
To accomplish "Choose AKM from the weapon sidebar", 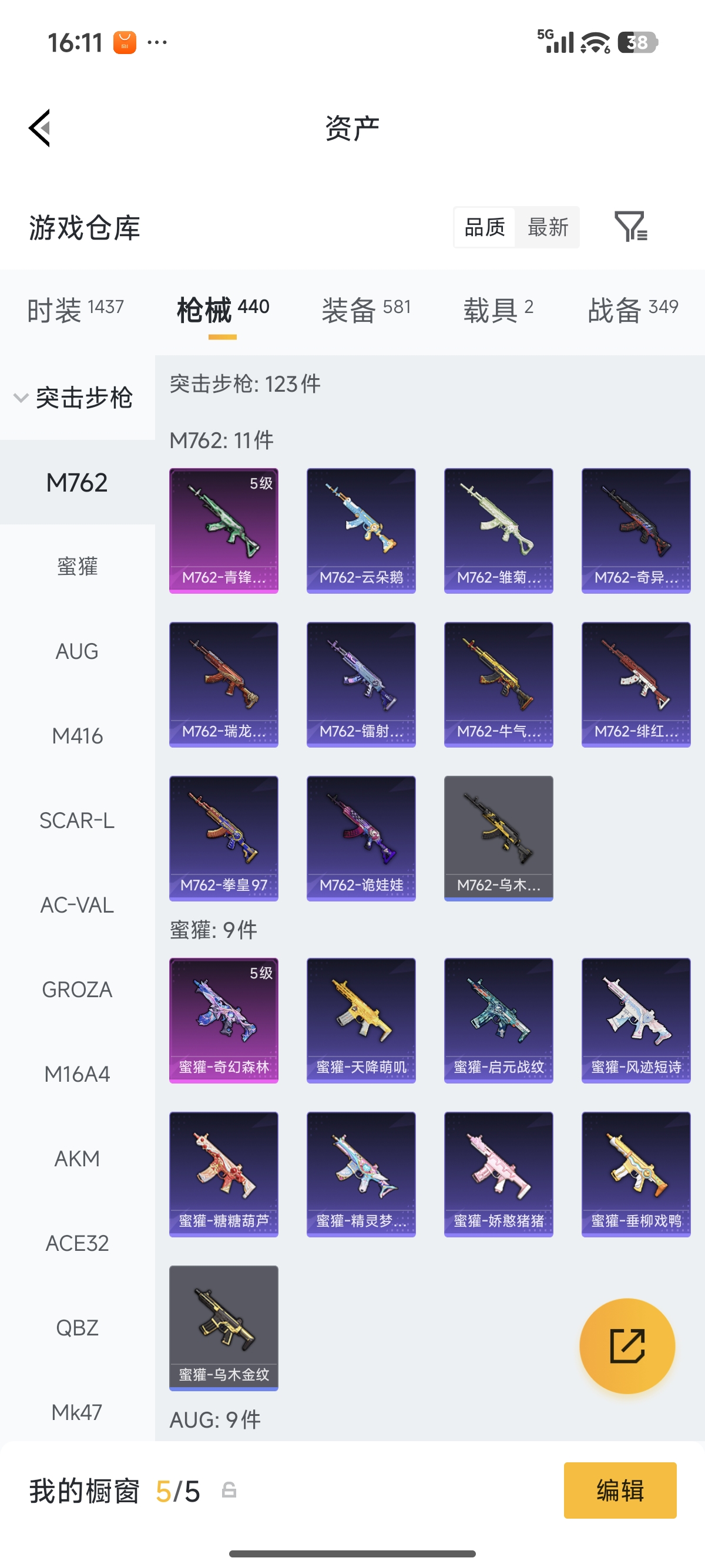I will (78, 1158).
